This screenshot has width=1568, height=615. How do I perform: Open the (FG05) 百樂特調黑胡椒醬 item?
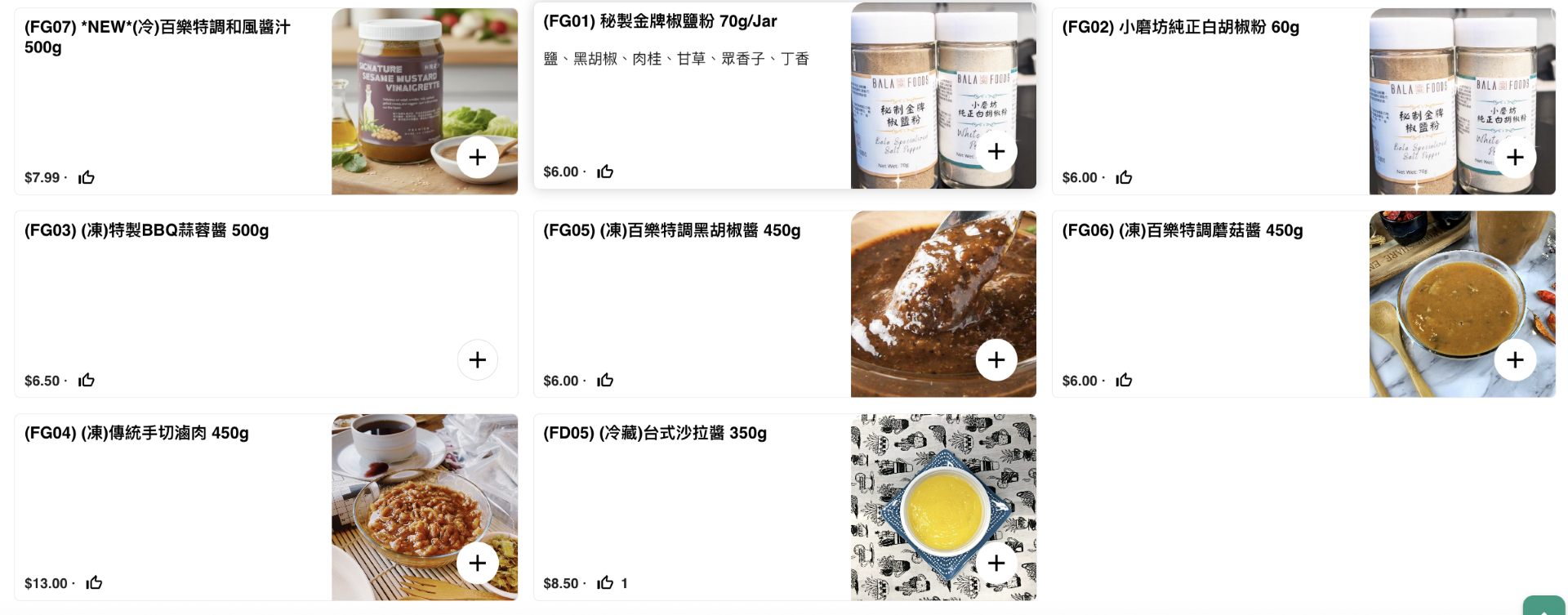click(x=671, y=231)
